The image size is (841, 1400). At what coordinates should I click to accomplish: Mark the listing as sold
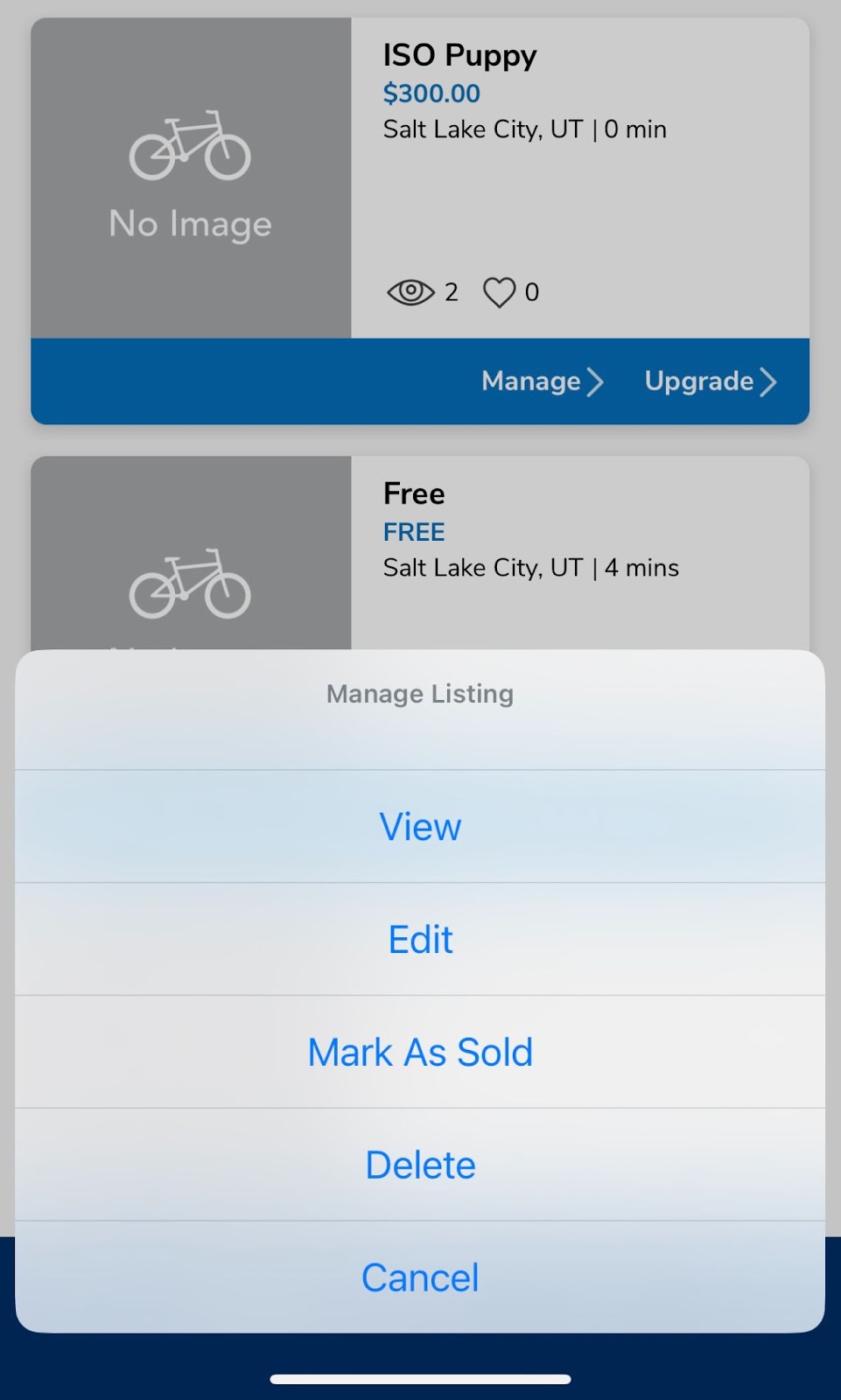click(420, 1052)
